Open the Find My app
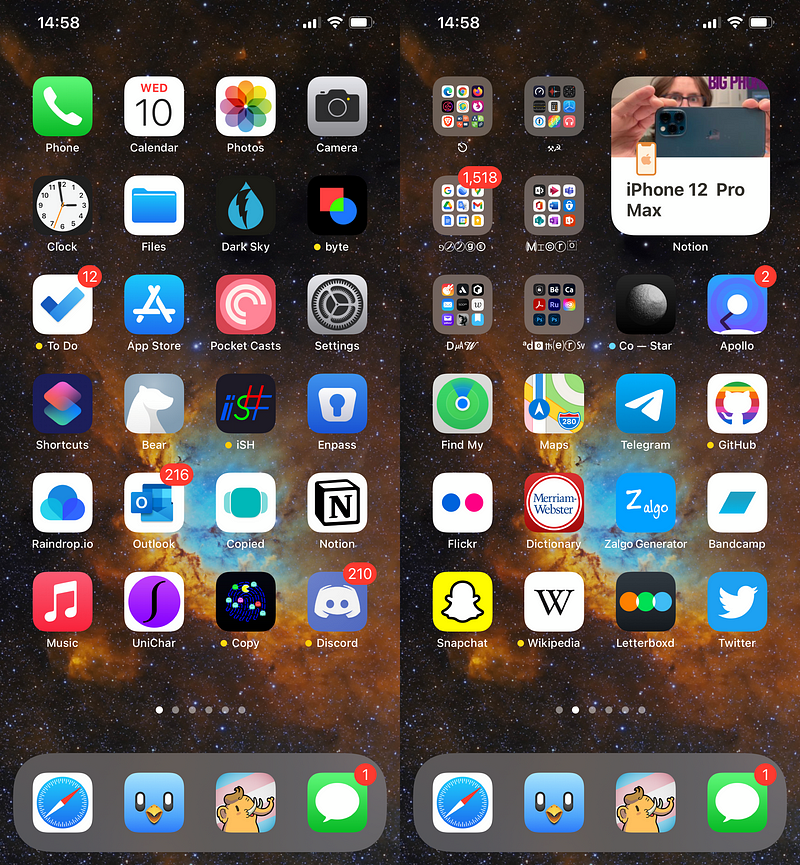This screenshot has width=800, height=865. tap(462, 404)
